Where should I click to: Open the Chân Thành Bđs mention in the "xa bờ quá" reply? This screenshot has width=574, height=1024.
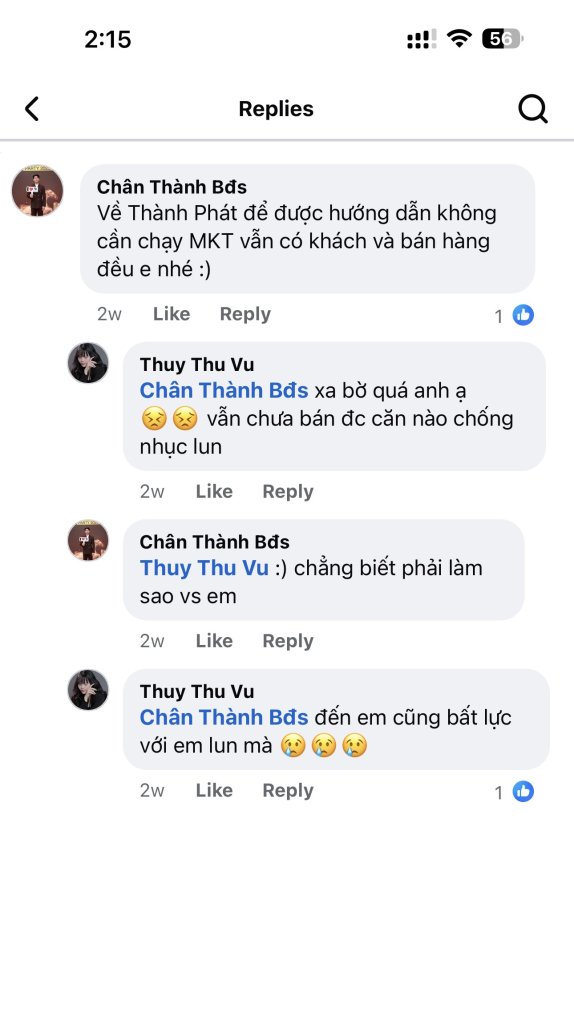[224, 391]
